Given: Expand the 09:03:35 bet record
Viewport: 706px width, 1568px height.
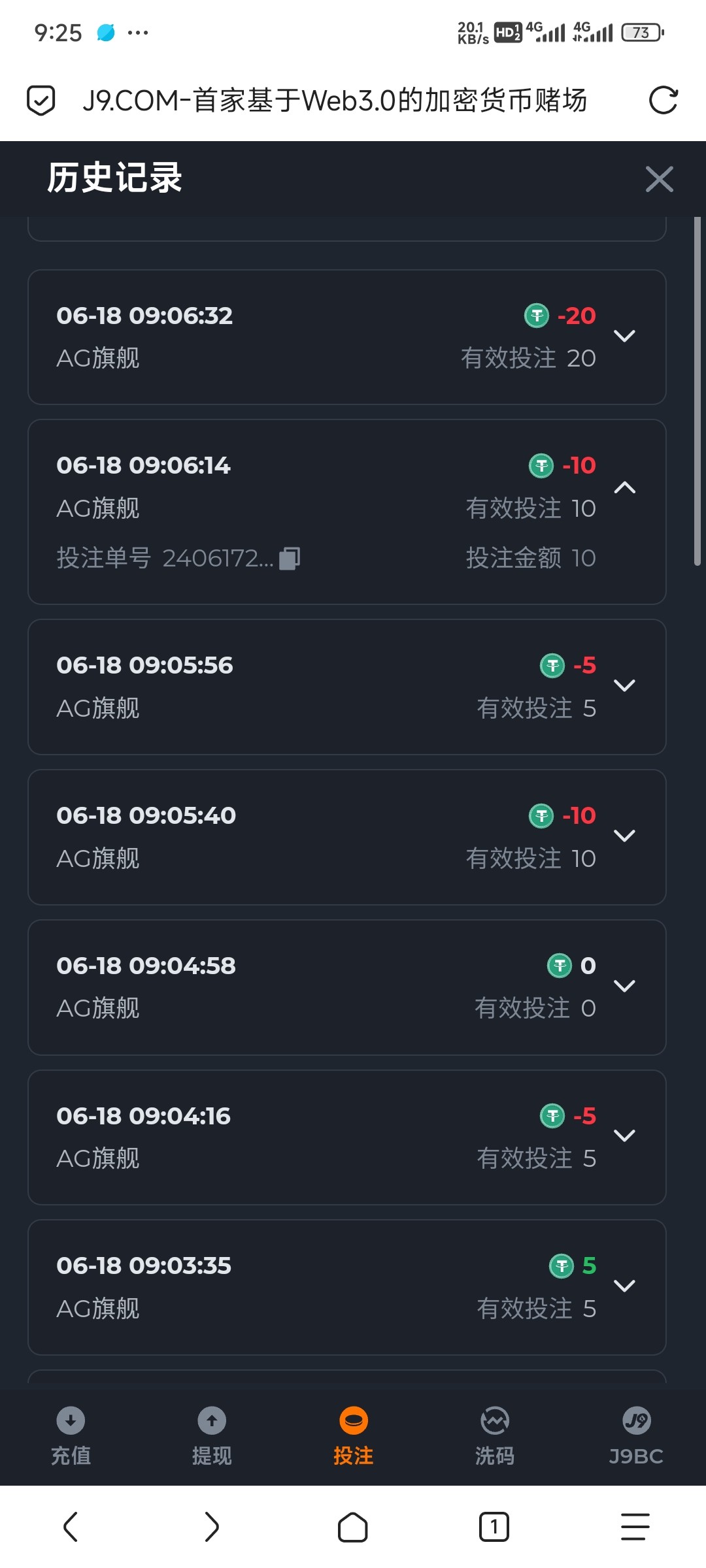Looking at the screenshot, I should click(626, 1287).
